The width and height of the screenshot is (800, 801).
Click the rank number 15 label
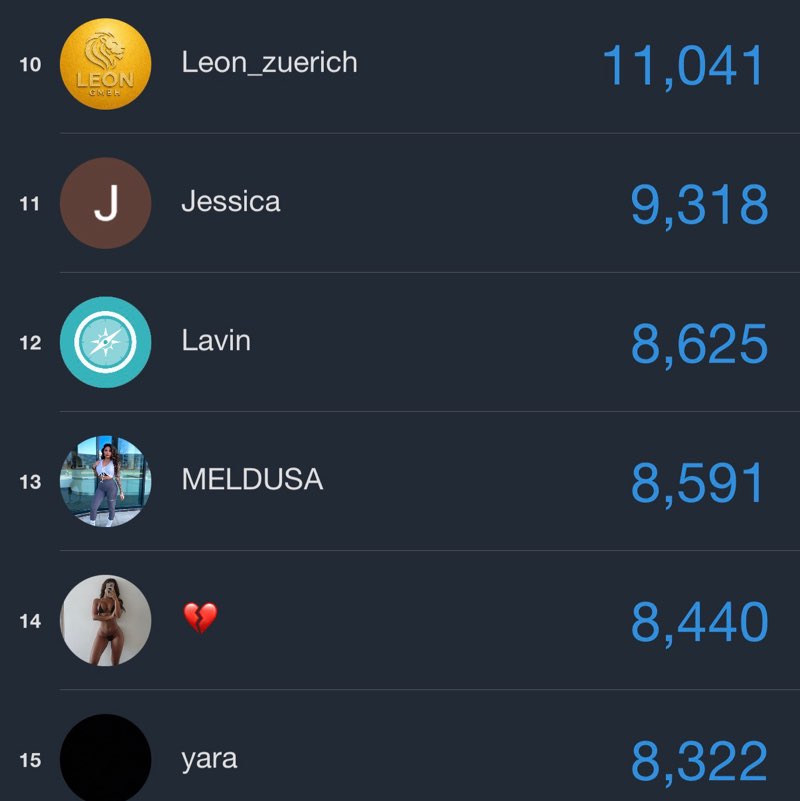(30, 758)
